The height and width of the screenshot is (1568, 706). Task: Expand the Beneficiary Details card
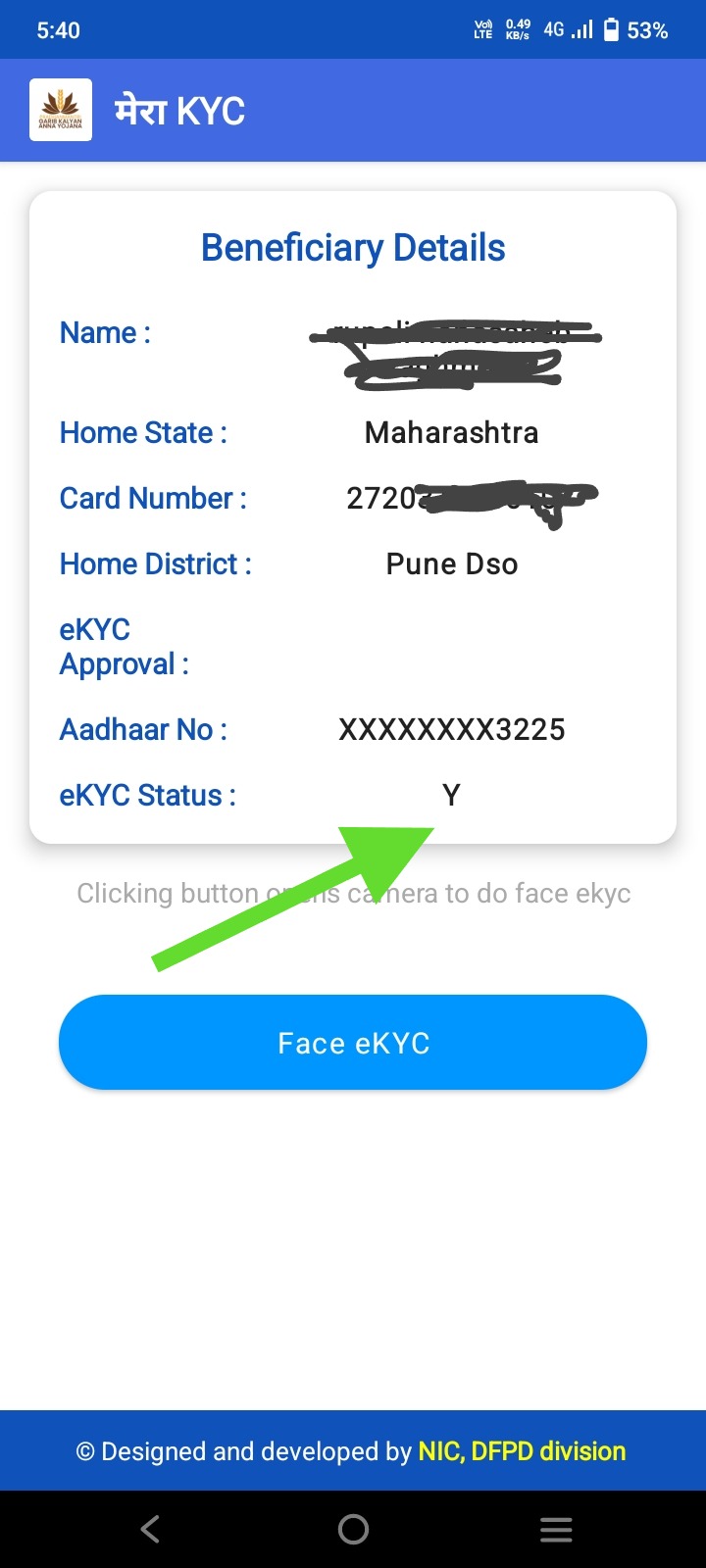(353, 514)
